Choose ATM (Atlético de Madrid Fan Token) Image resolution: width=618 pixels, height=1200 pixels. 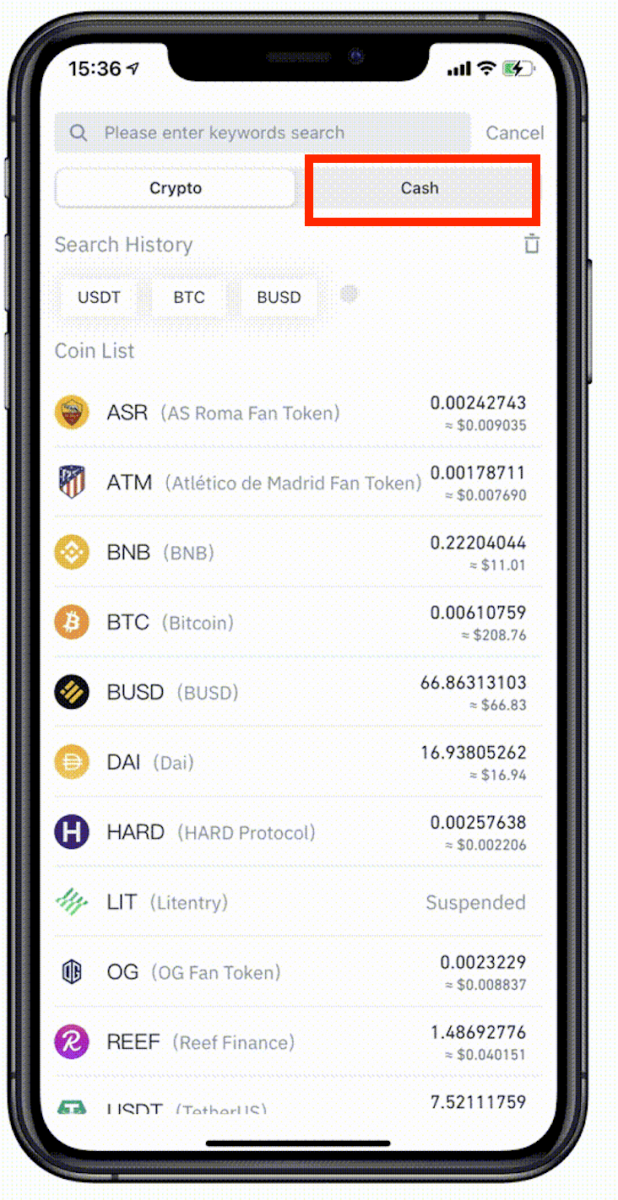click(x=300, y=482)
